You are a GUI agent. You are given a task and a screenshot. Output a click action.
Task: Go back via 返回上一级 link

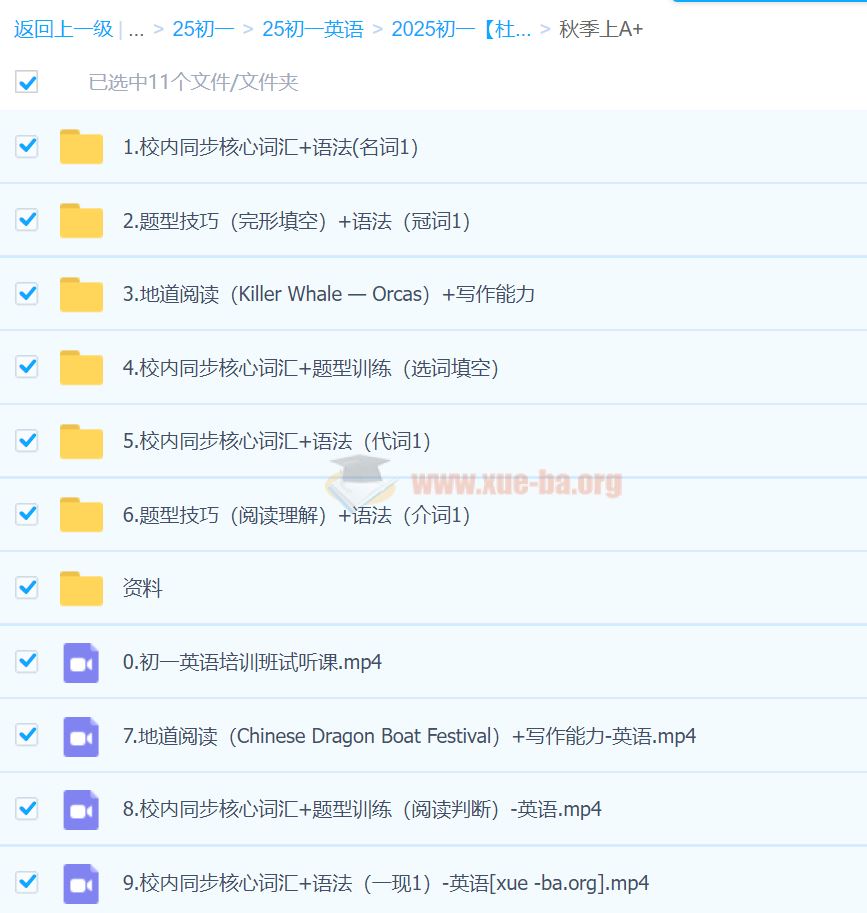tap(63, 29)
